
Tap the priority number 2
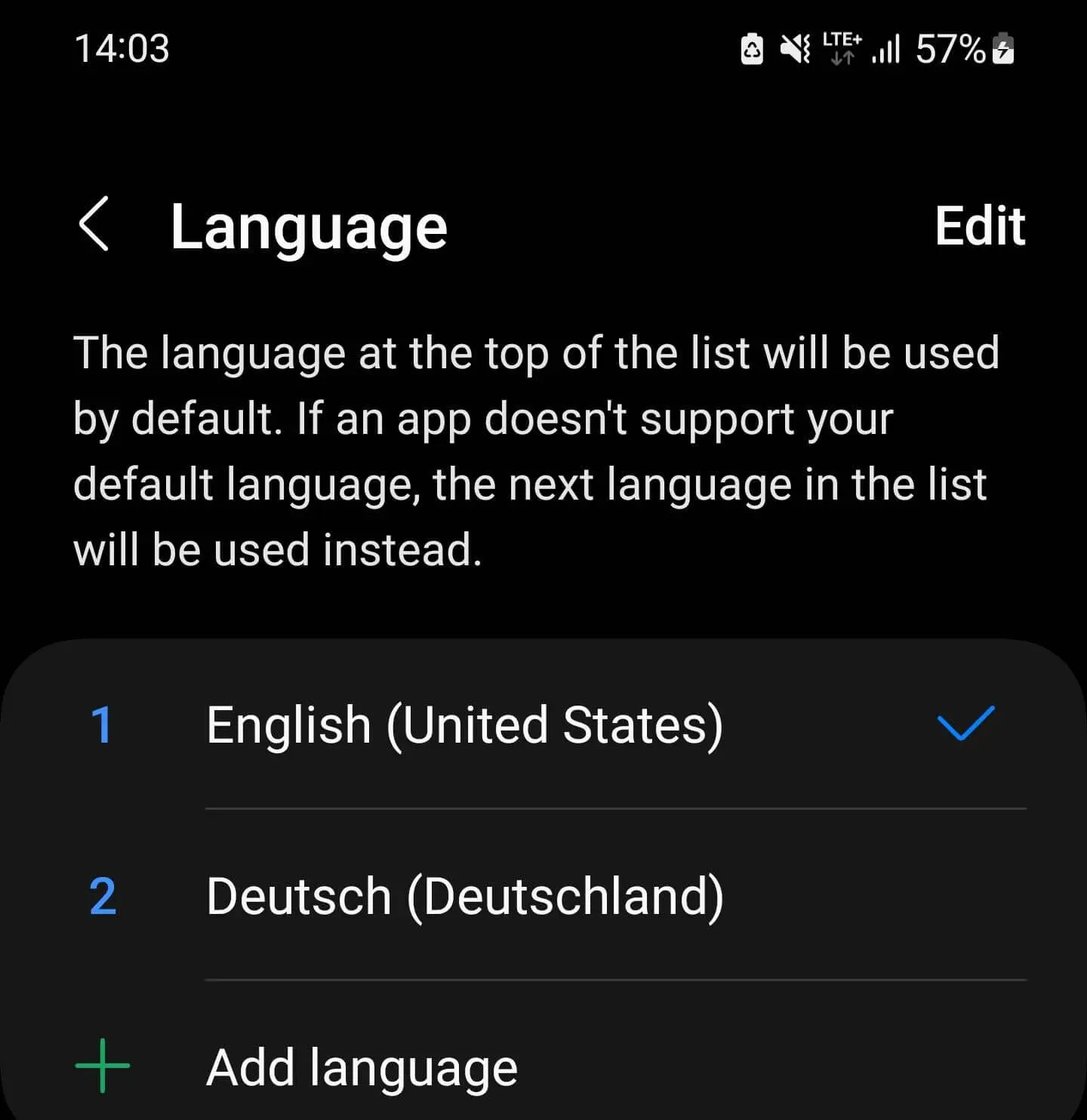tap(100, 895)
